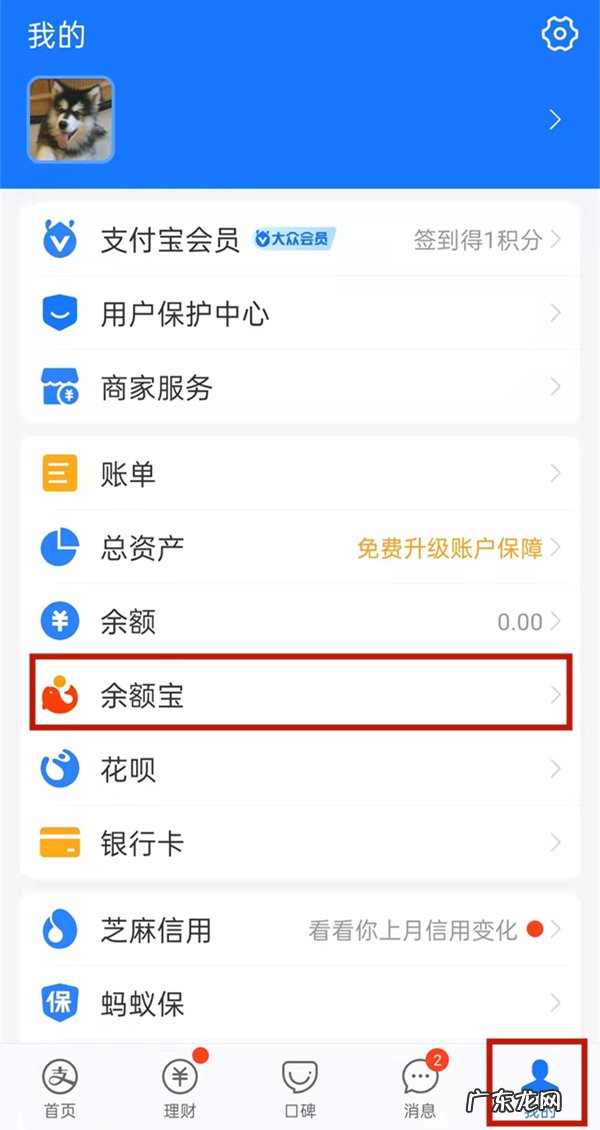This screenshot has width=600, height=1130.
Task: Open 总资产 overview
Action: coord(300,548)
